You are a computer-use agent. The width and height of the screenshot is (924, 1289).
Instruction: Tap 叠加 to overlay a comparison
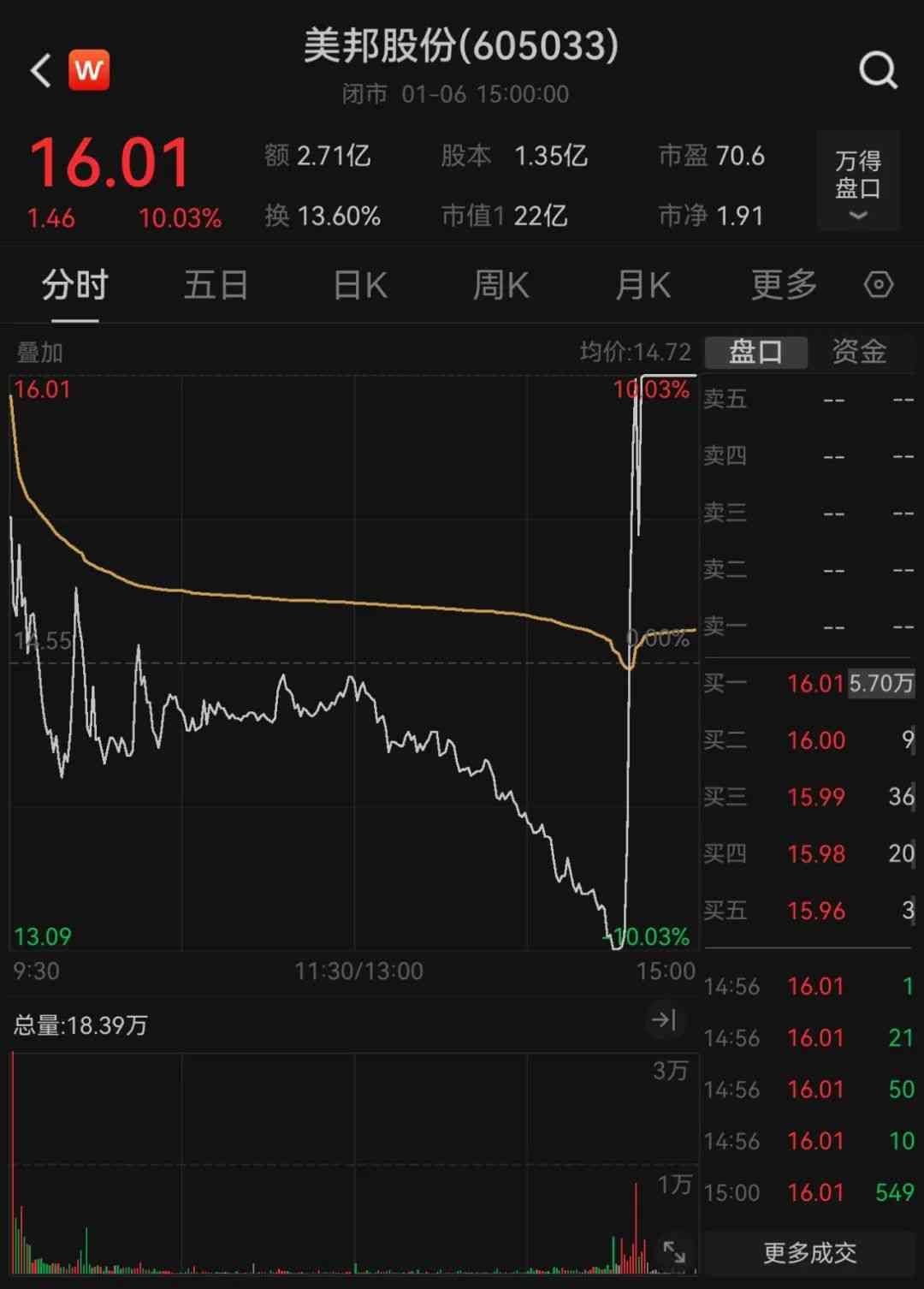click(x=39, y=352)
